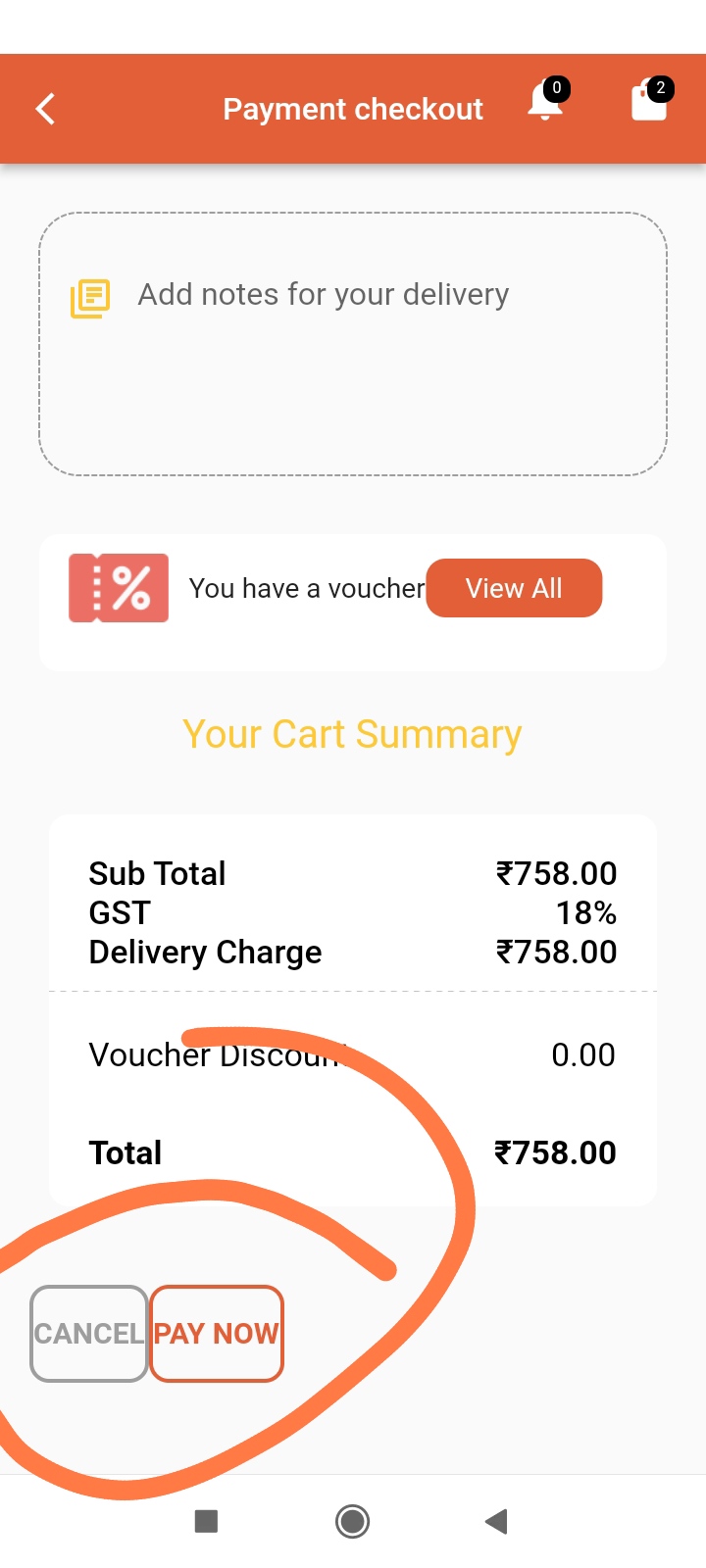Open the notifications bell
The height and width of the screenshot is (1568, 706).
tap(545, 101)
